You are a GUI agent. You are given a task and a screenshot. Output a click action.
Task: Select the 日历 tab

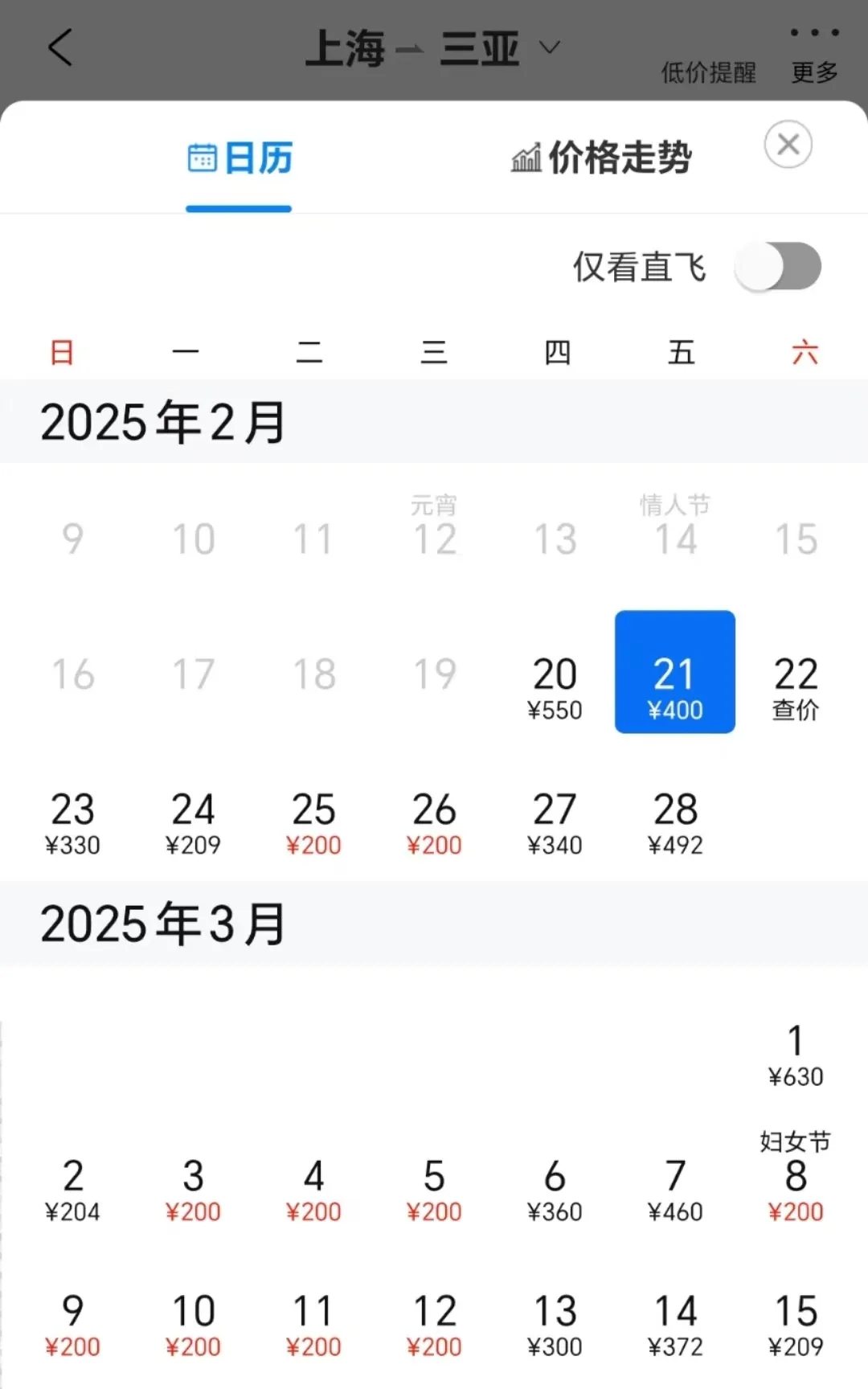240,158
